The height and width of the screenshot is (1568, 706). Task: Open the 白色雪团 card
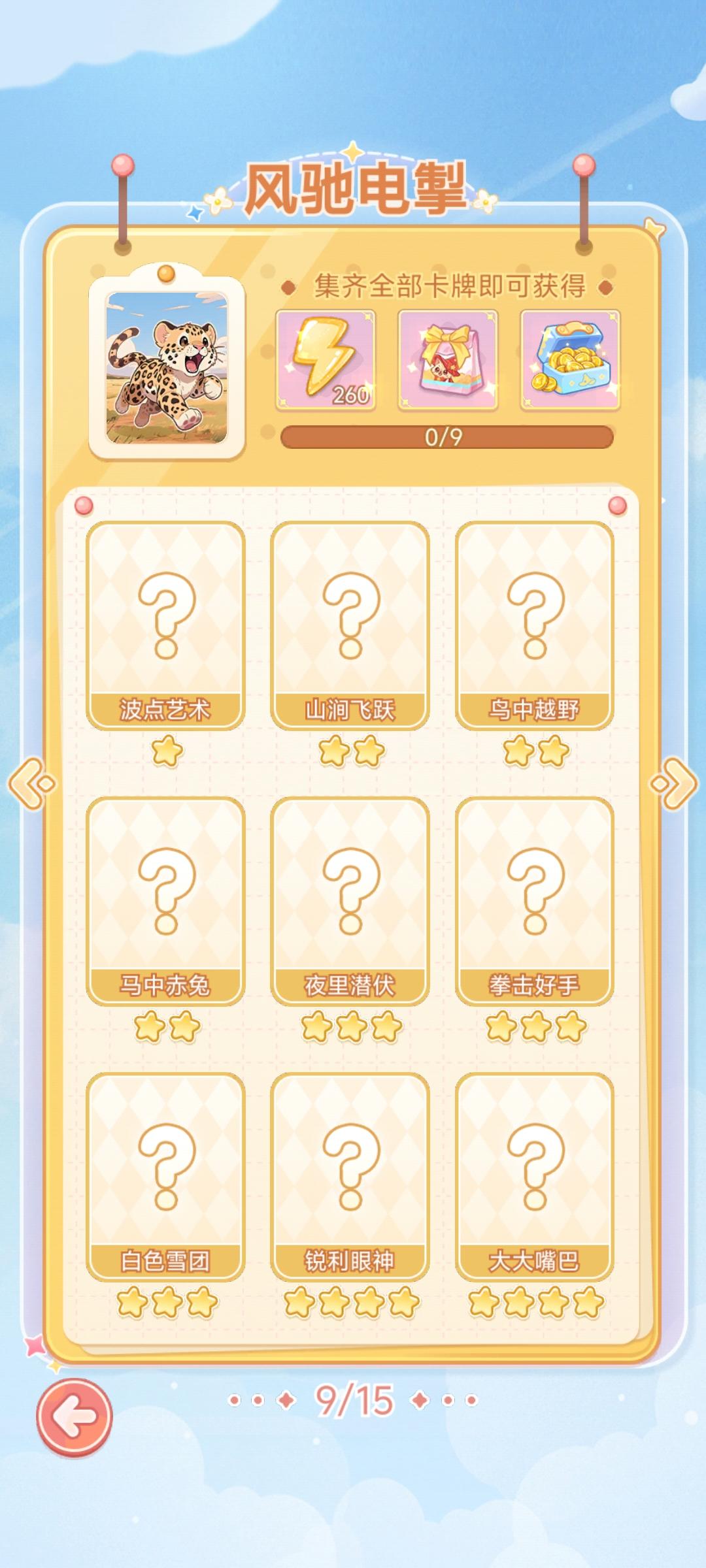[165, 1177]
